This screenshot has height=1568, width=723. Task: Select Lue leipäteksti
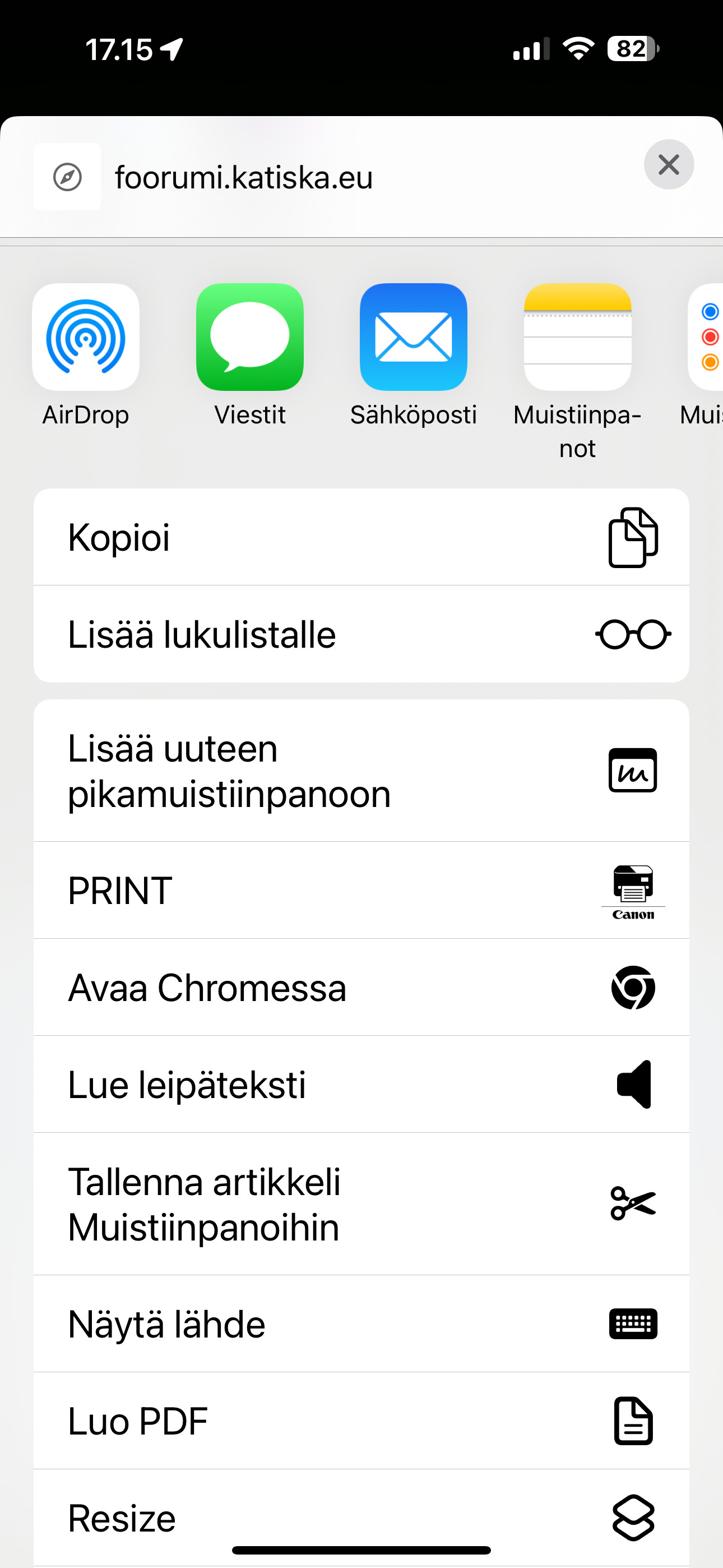[361, 1084]
